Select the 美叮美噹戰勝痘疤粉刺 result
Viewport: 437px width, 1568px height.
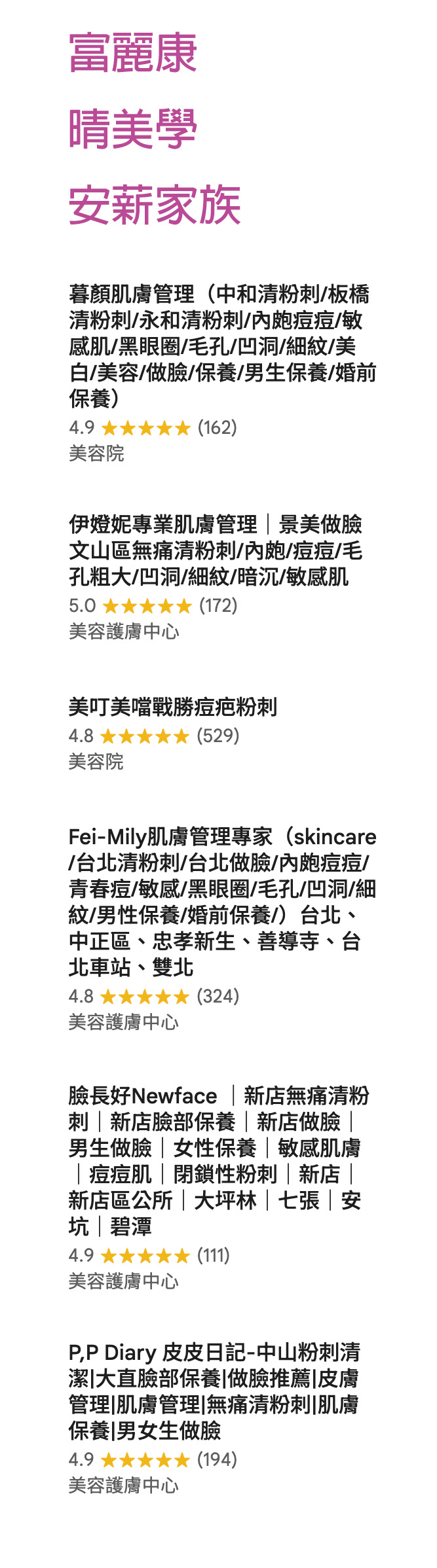click(173, 707)
